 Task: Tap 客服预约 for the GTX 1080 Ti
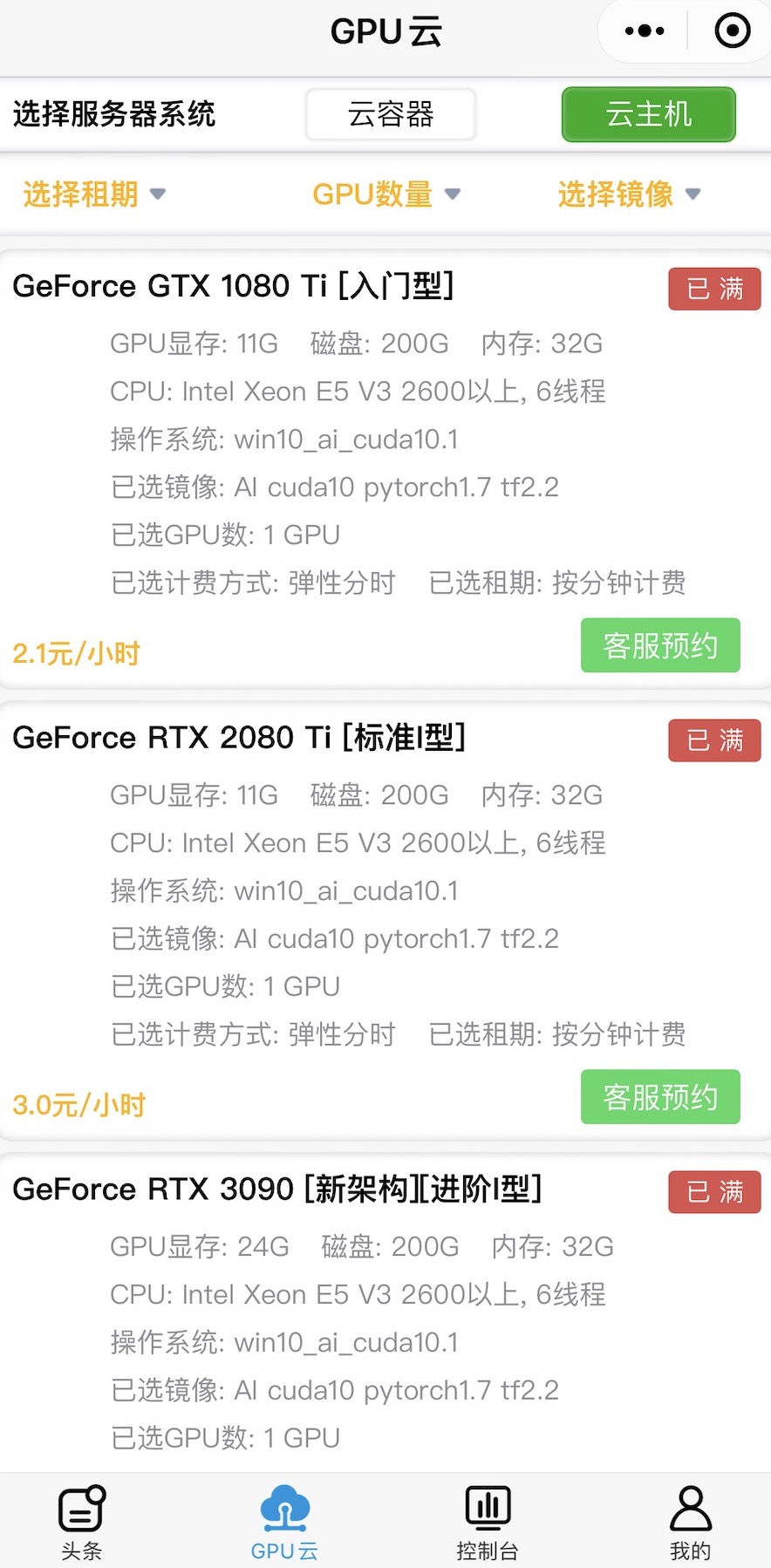click(x=660, y=645)
